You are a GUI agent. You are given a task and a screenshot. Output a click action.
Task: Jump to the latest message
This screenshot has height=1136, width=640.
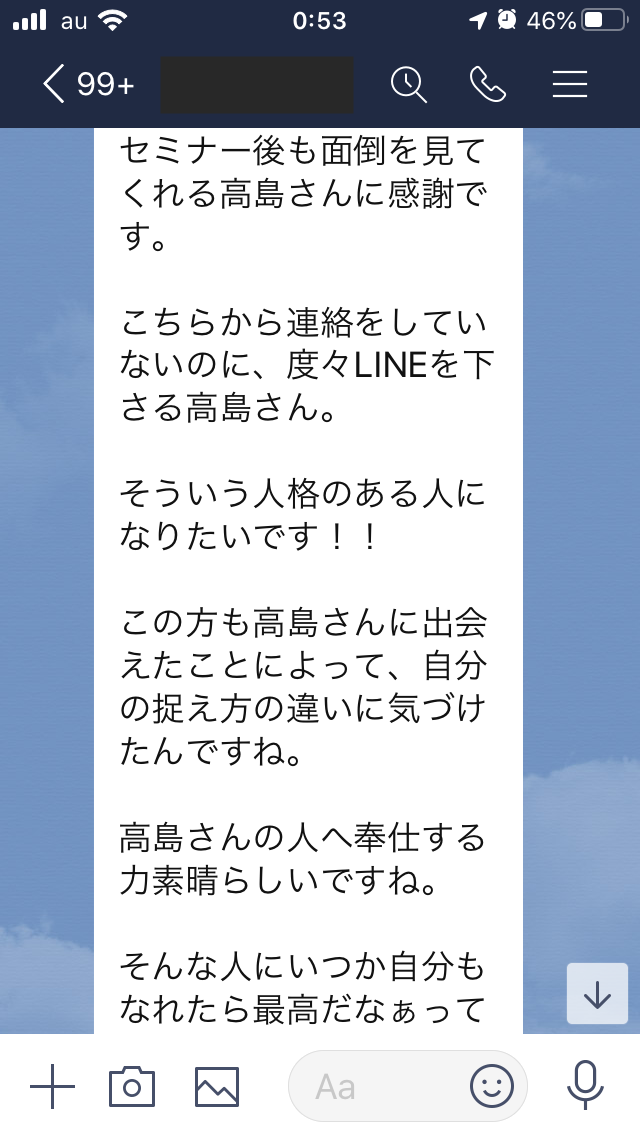pyautogui.click(x=597, y=993)
